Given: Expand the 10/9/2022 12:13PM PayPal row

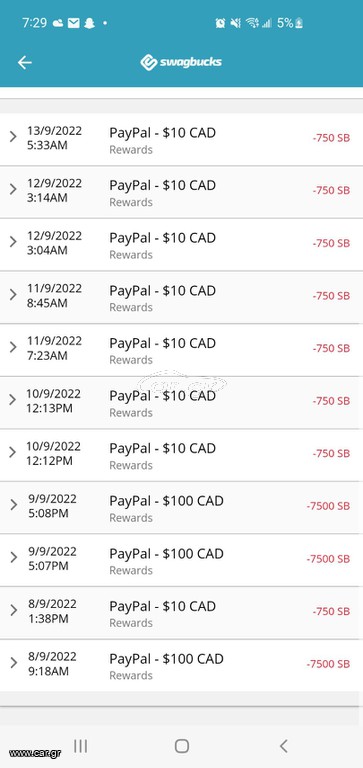Looking at the screenshot, I should [x=181, y=403].
